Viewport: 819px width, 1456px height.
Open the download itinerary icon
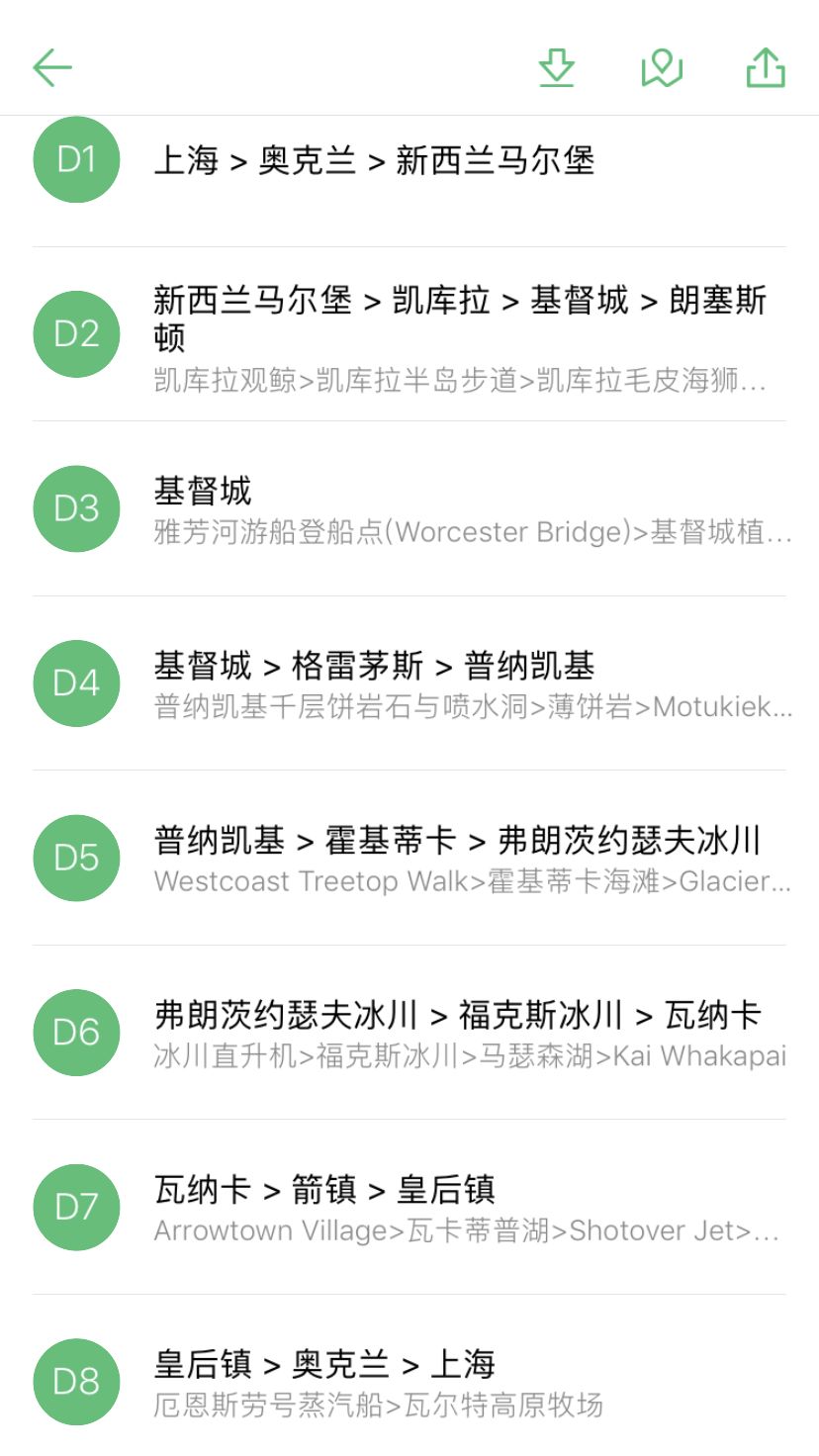coord(558,67)
